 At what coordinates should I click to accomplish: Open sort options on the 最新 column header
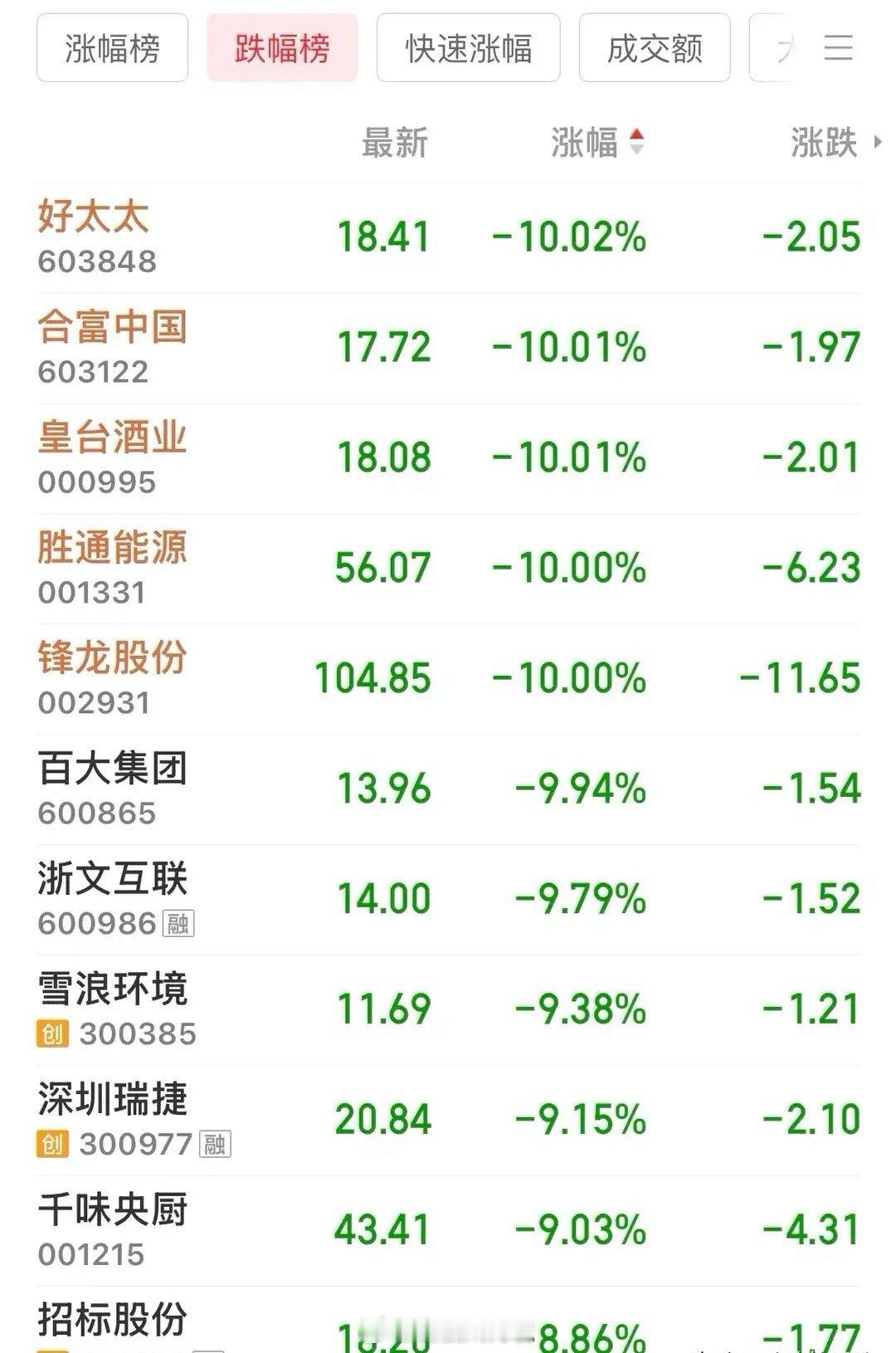pos(392,143)
